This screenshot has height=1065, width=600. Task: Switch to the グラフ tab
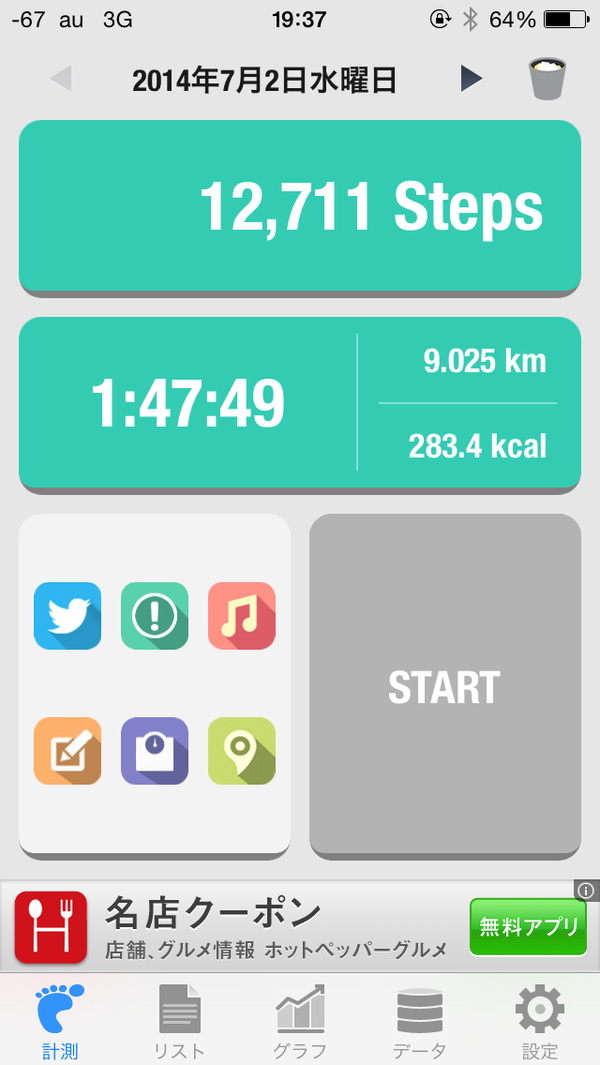[300, 1021]
